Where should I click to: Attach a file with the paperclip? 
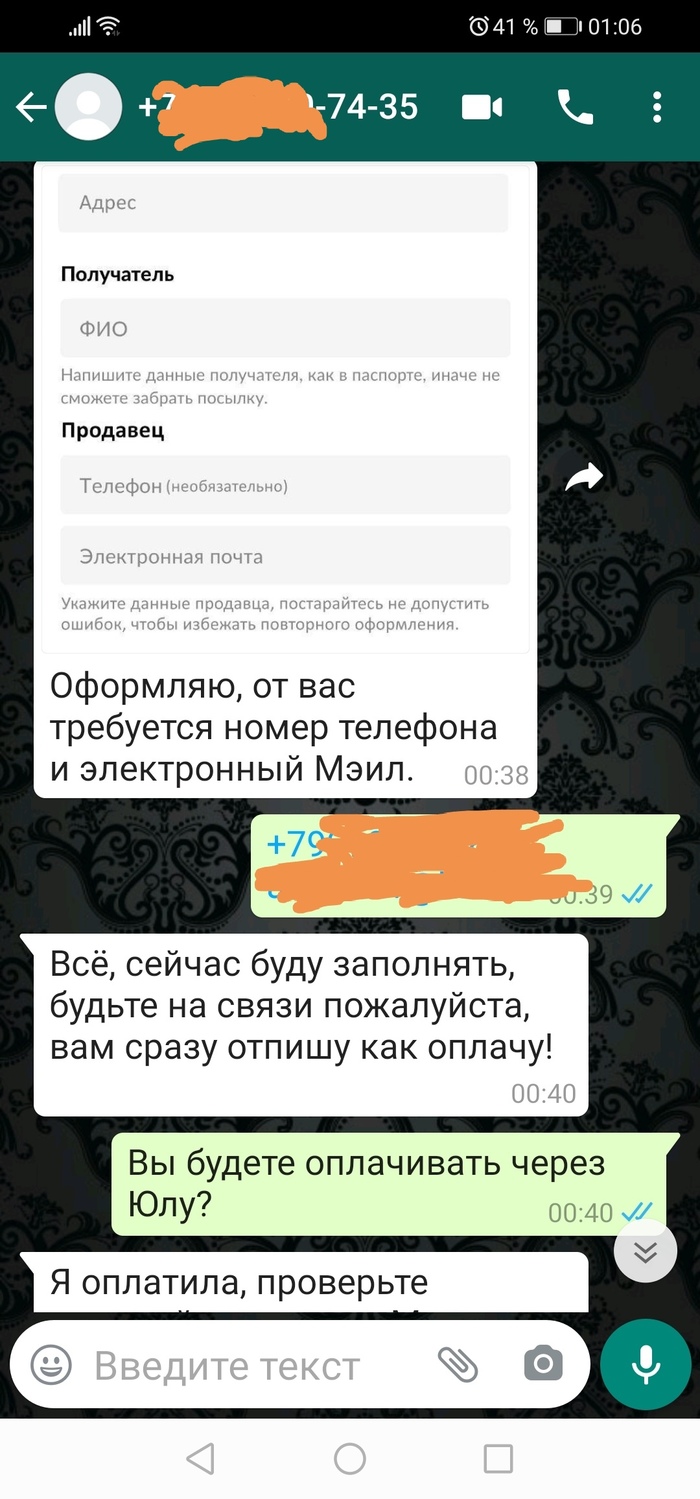coord(458,1364)
